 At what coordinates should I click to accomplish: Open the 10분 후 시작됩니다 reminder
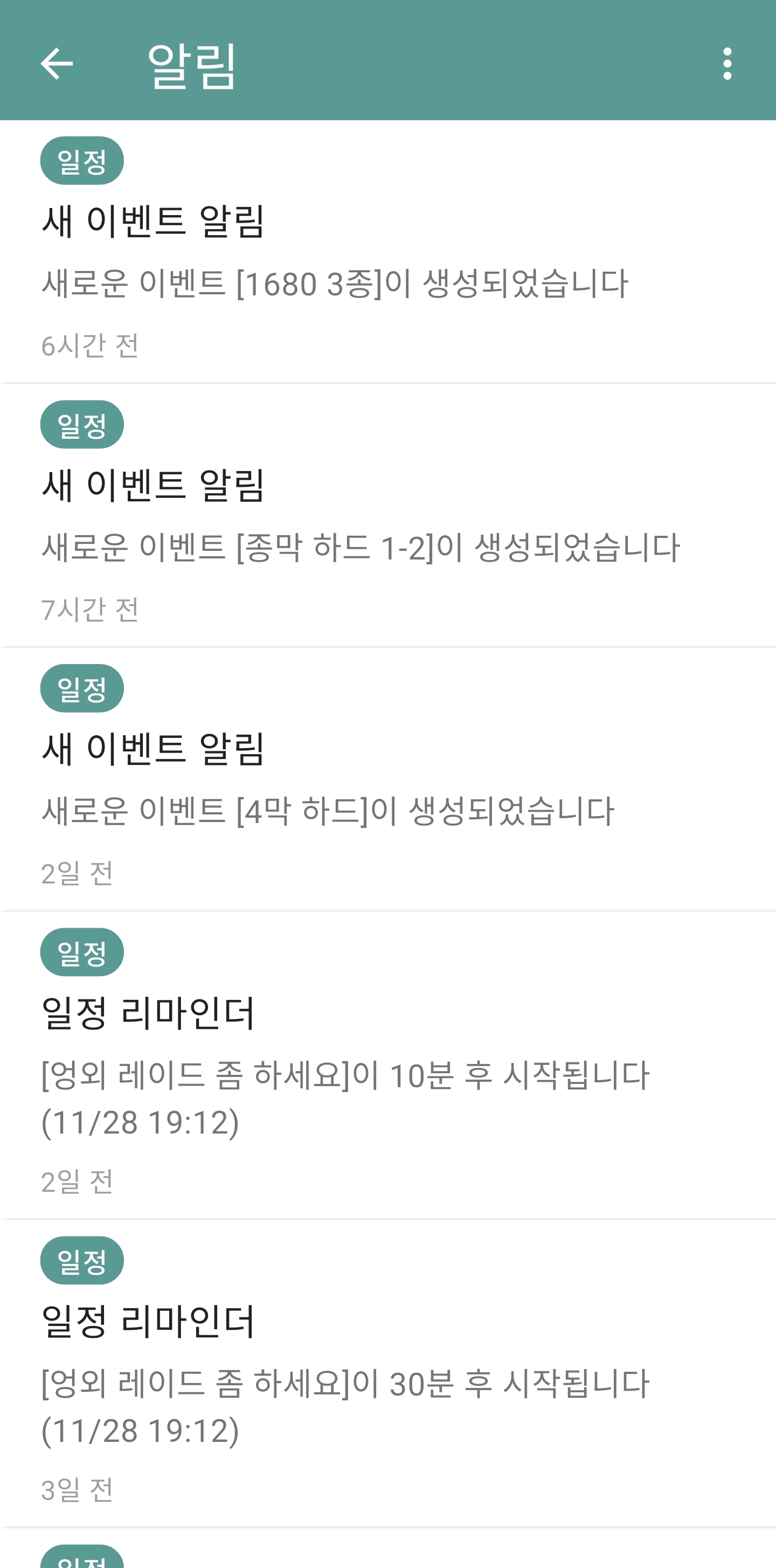387,1065
